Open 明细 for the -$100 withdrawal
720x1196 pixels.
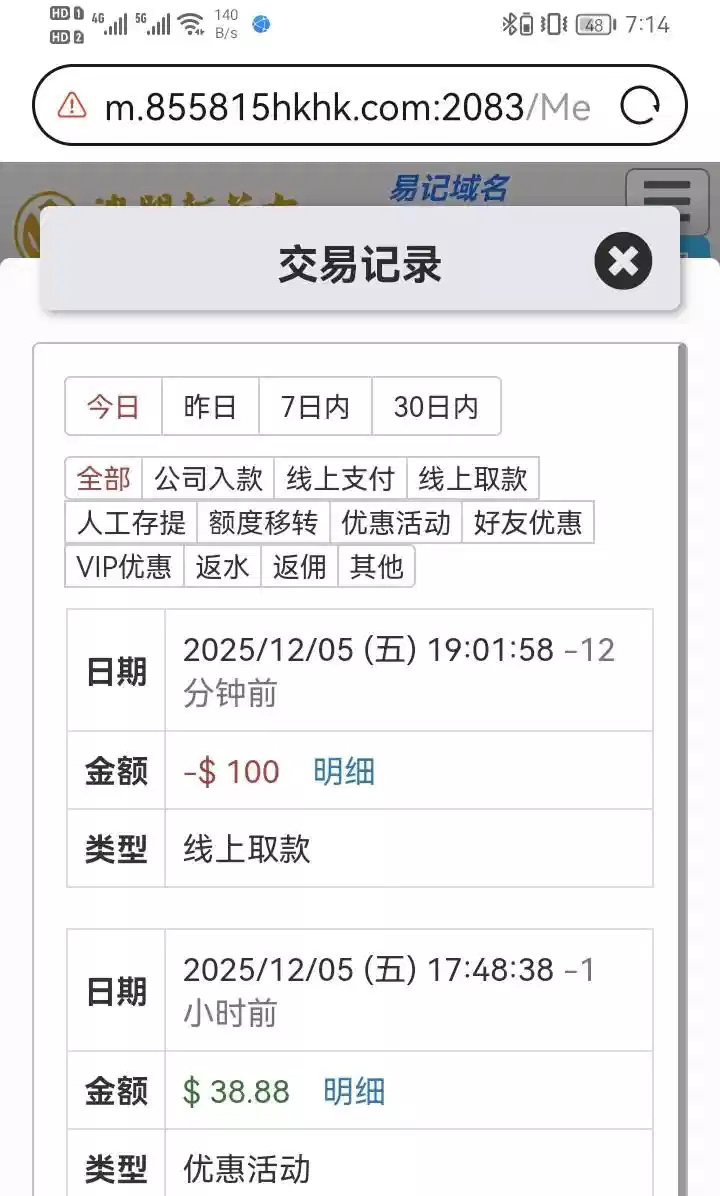tap(344, 772)
